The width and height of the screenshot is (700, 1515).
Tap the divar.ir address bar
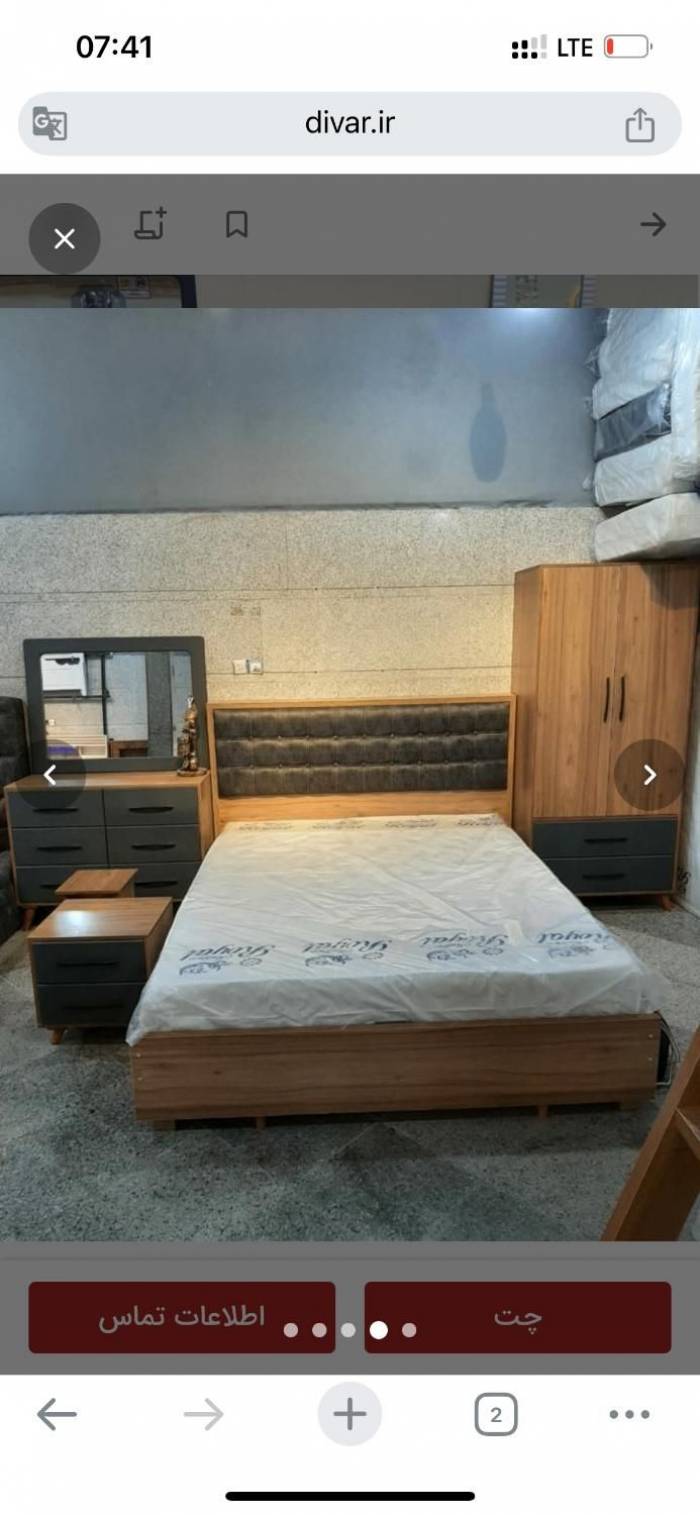point(350,124)
